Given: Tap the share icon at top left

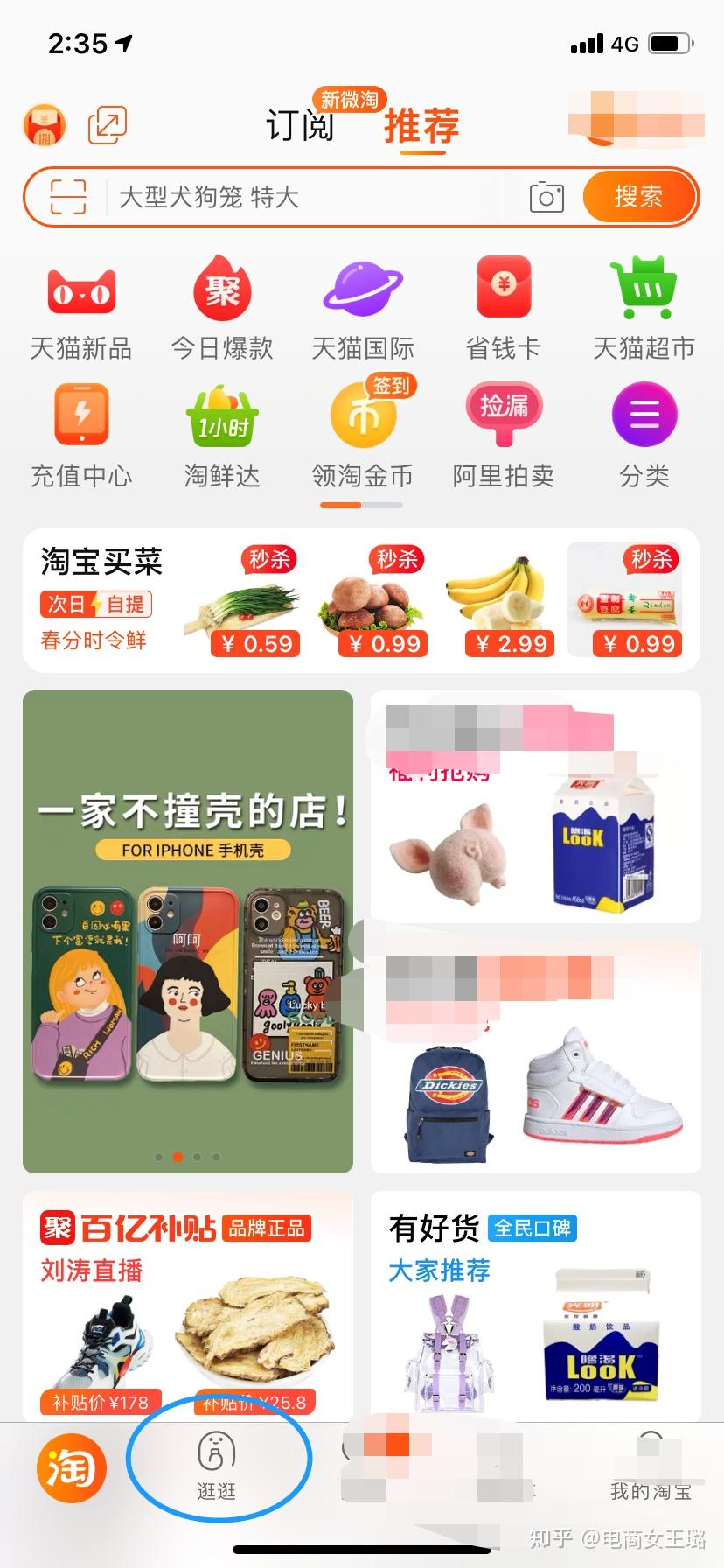Looking at the screenshot, I should pos(108,124).
